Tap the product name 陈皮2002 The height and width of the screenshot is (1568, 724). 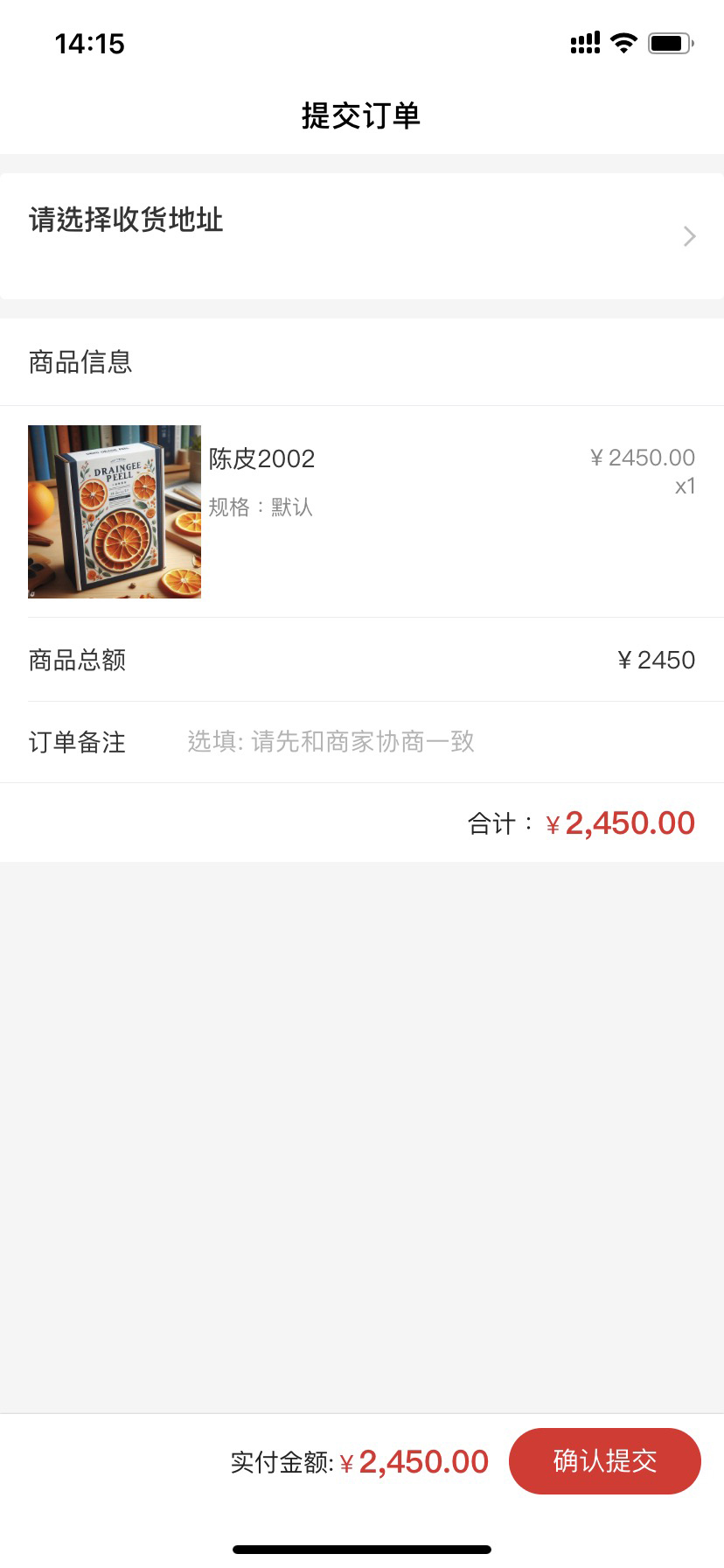(262, 458)
